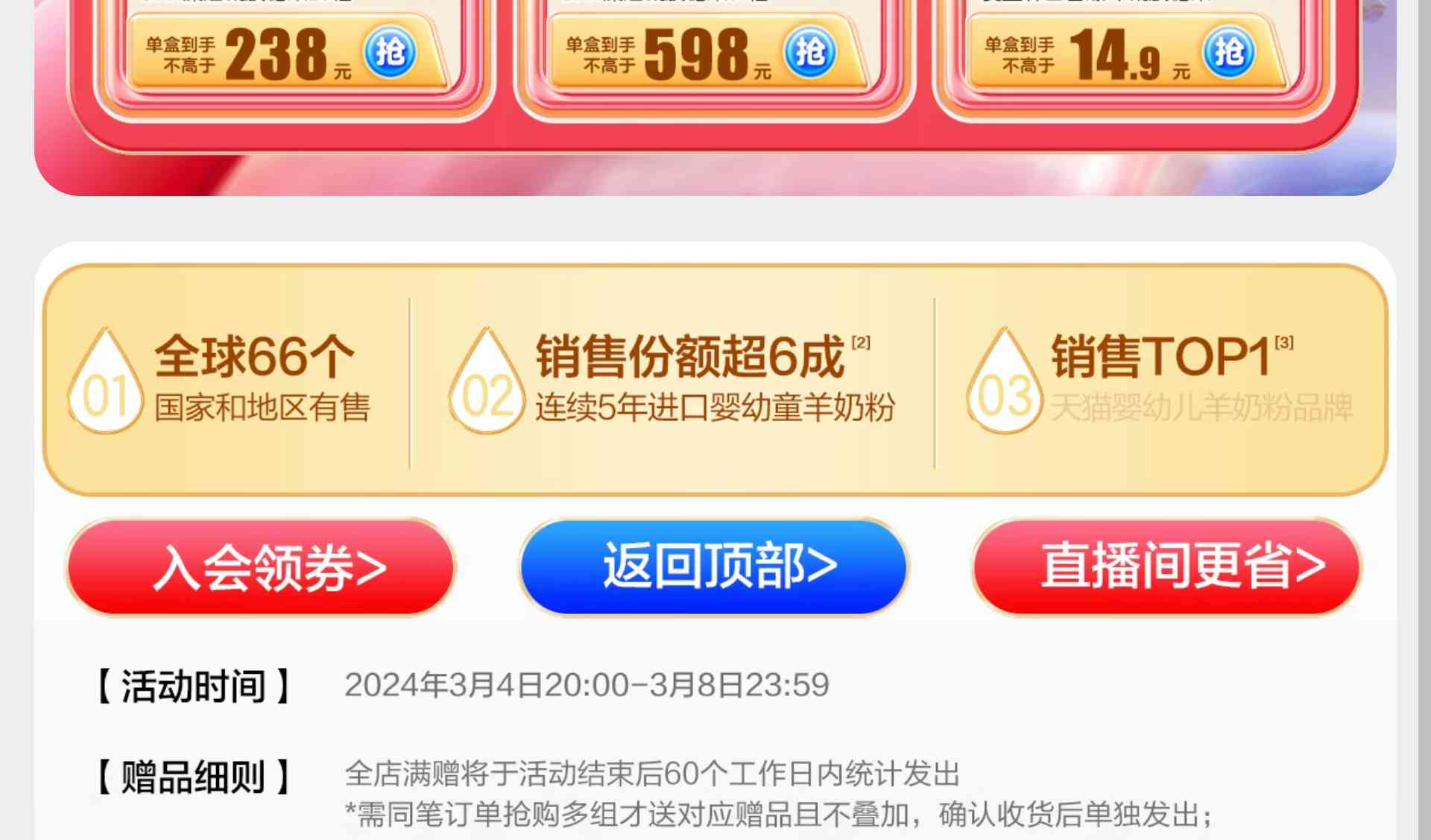The image size is (1431, 840).
Task: Open 直播间更省 livestream deals
Action: (1166, 566)
